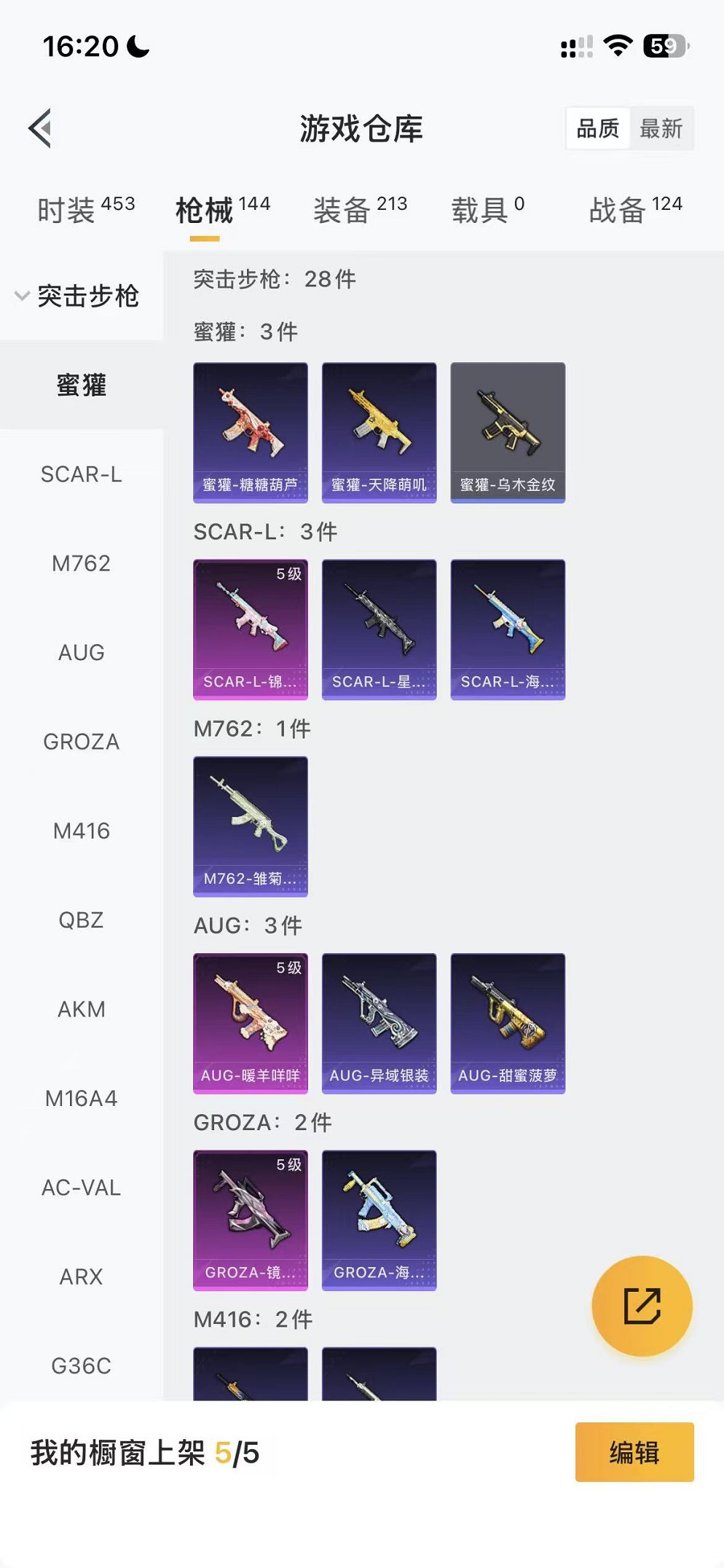Switch to the 时装 tab
724x1568 pixels.
[85, 210]
